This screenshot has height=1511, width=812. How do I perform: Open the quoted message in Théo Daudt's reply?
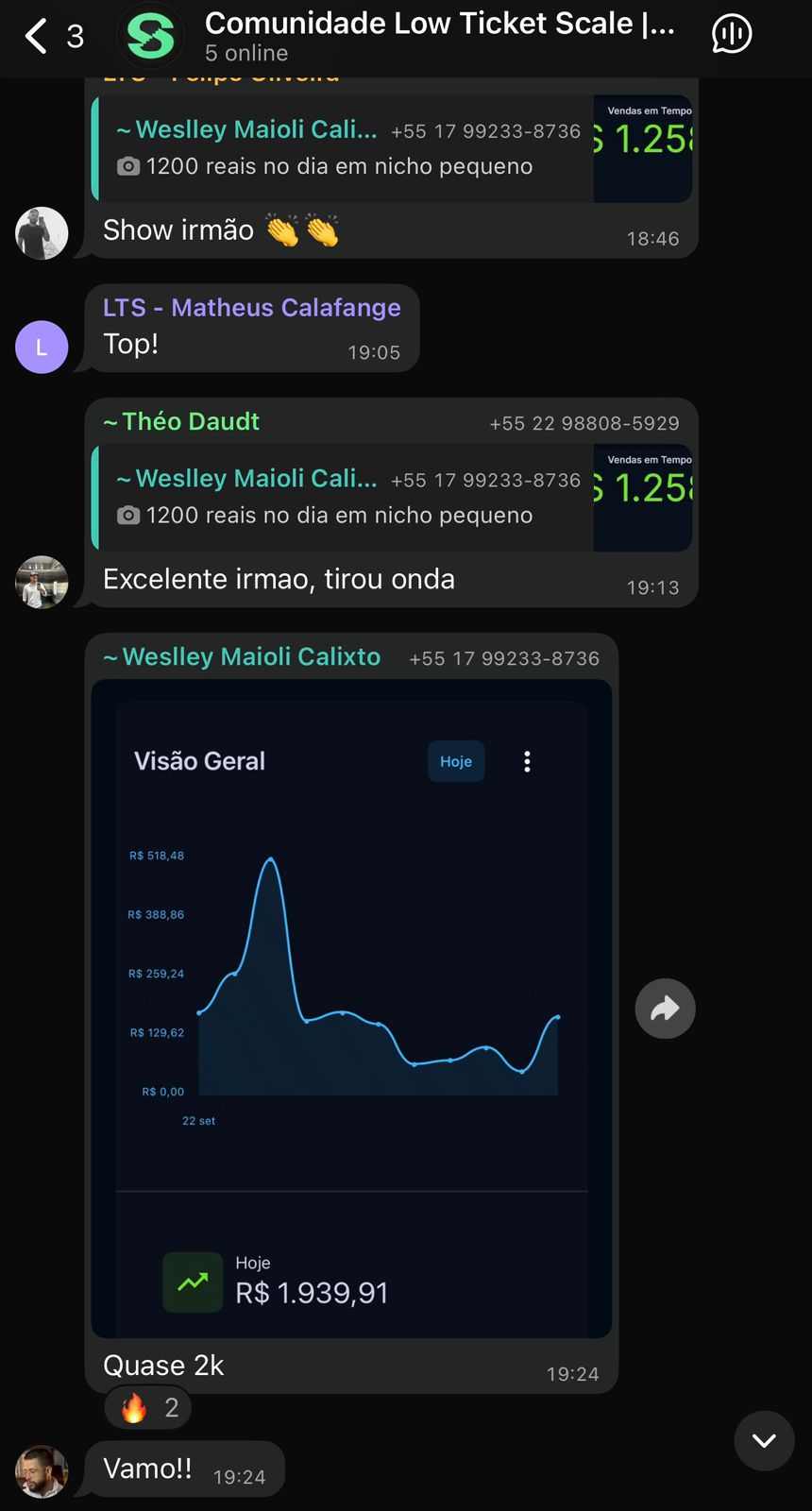[x=391, y=497]
